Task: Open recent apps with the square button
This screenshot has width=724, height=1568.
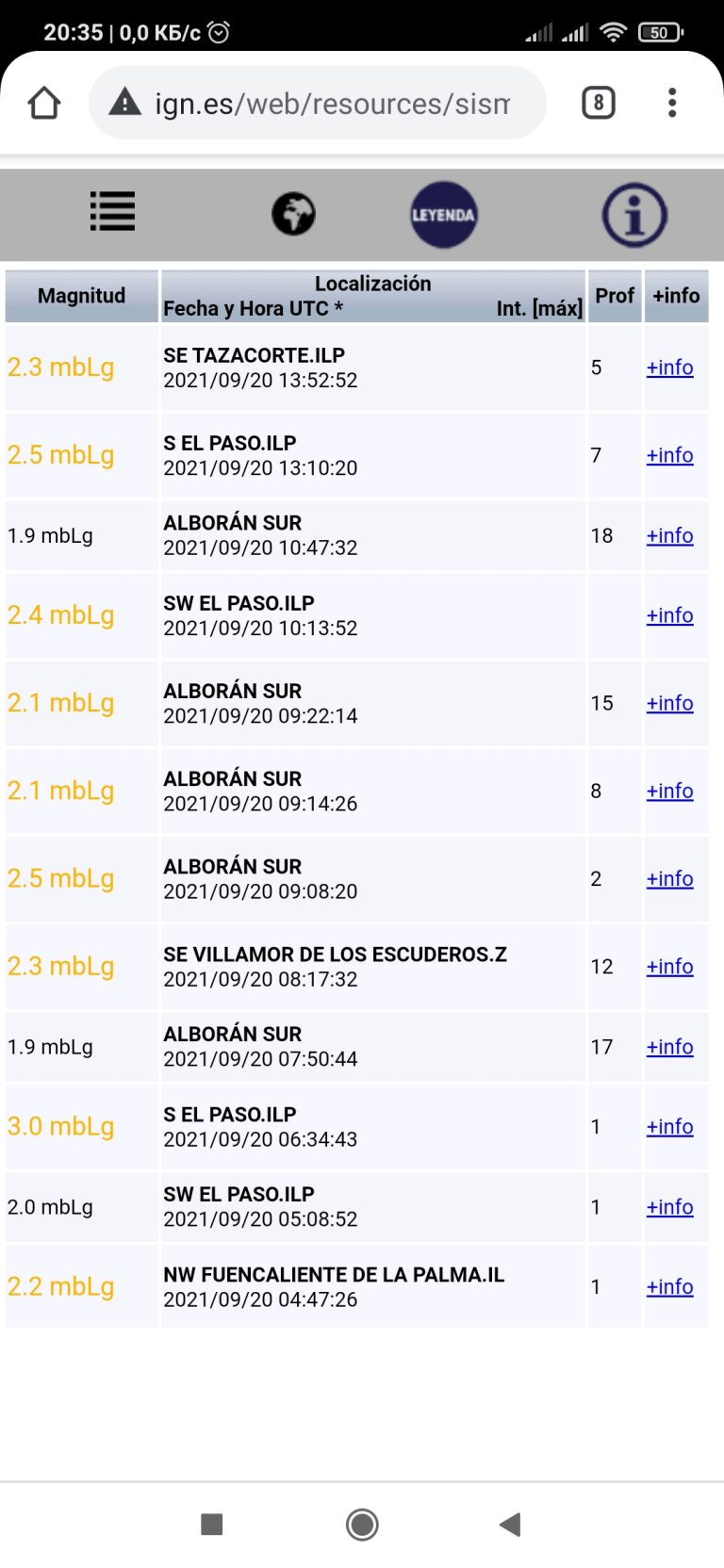Action: (212, 1525)
